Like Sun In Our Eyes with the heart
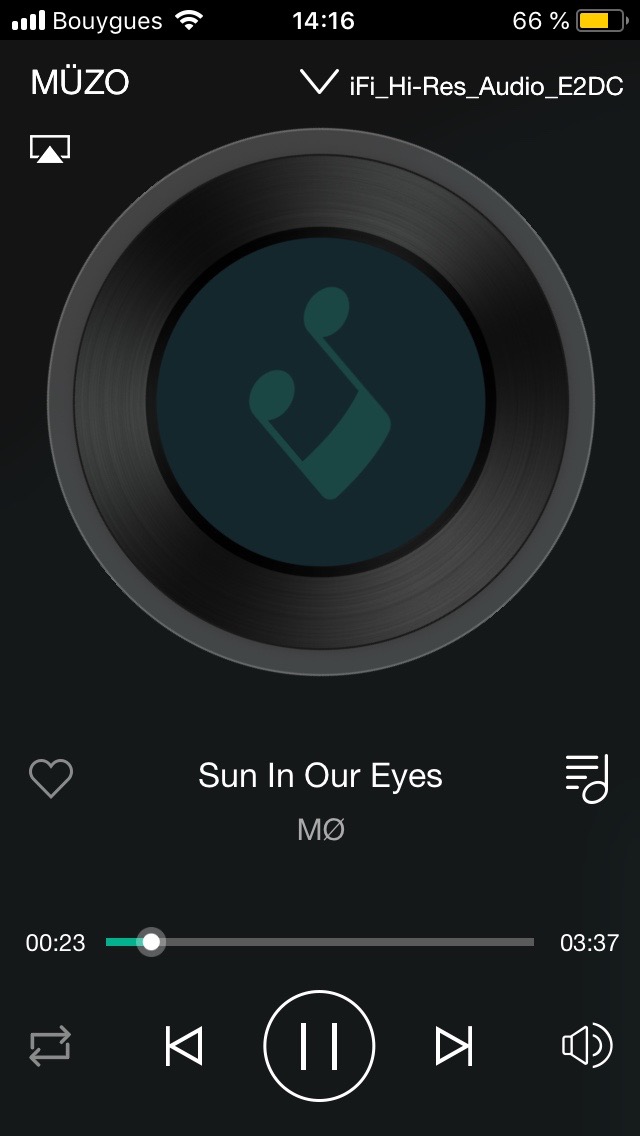This screenshot has width=640, height=1136. click(x=51, y=778)
